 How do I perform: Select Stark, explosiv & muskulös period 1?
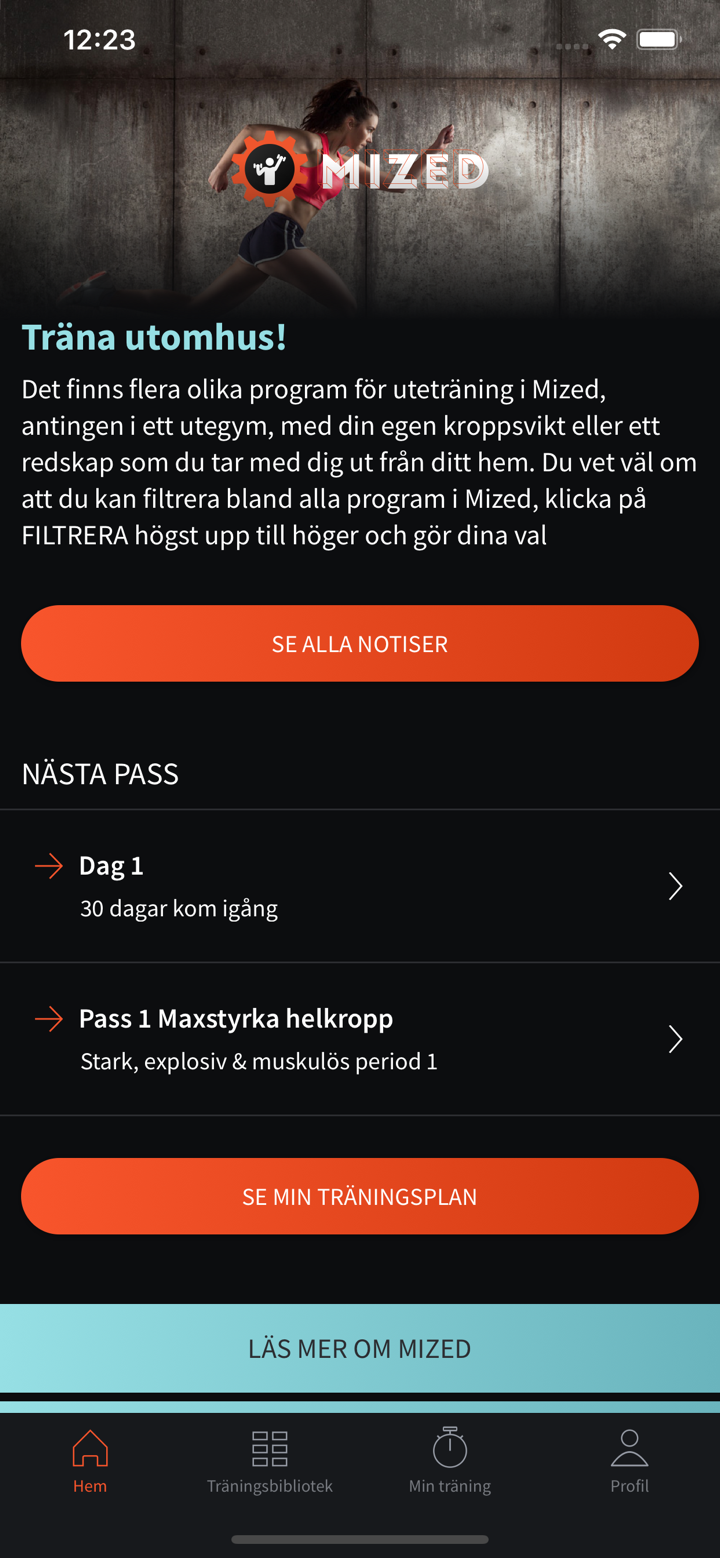coord(258,1061)
